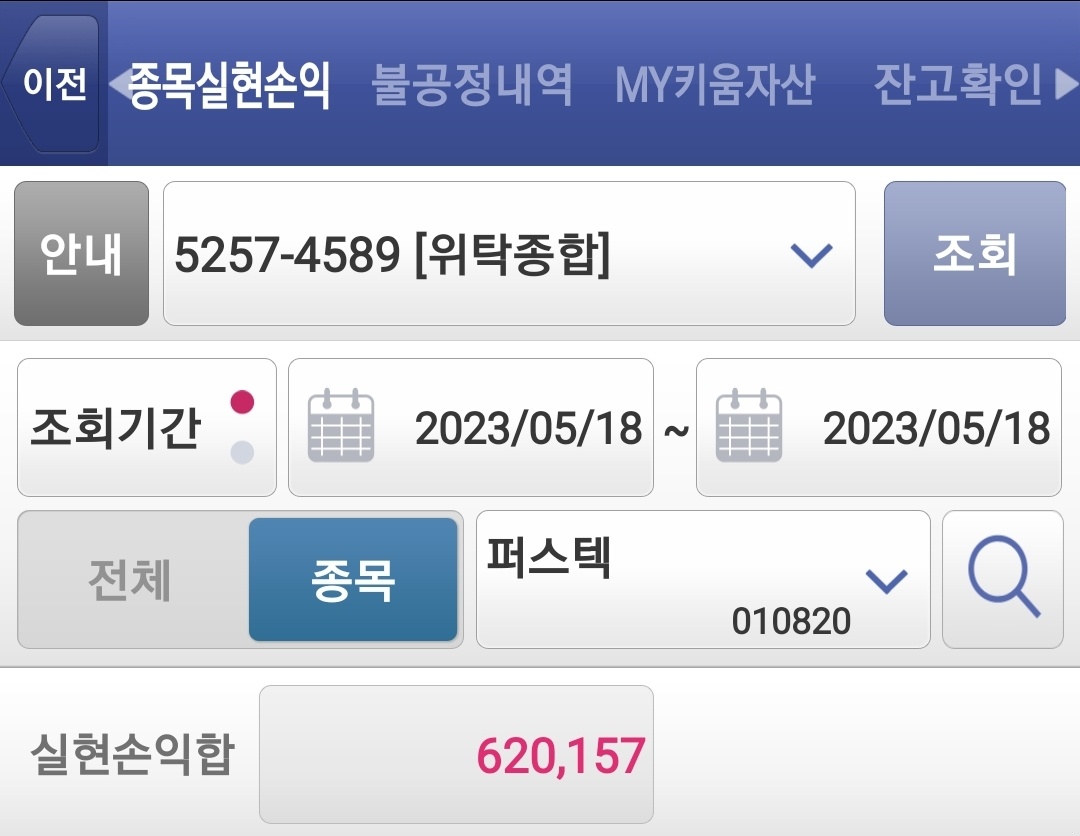Open the end date picker
The width and height of the screenshot is (1080, 836).
click(x=878, y=428)
